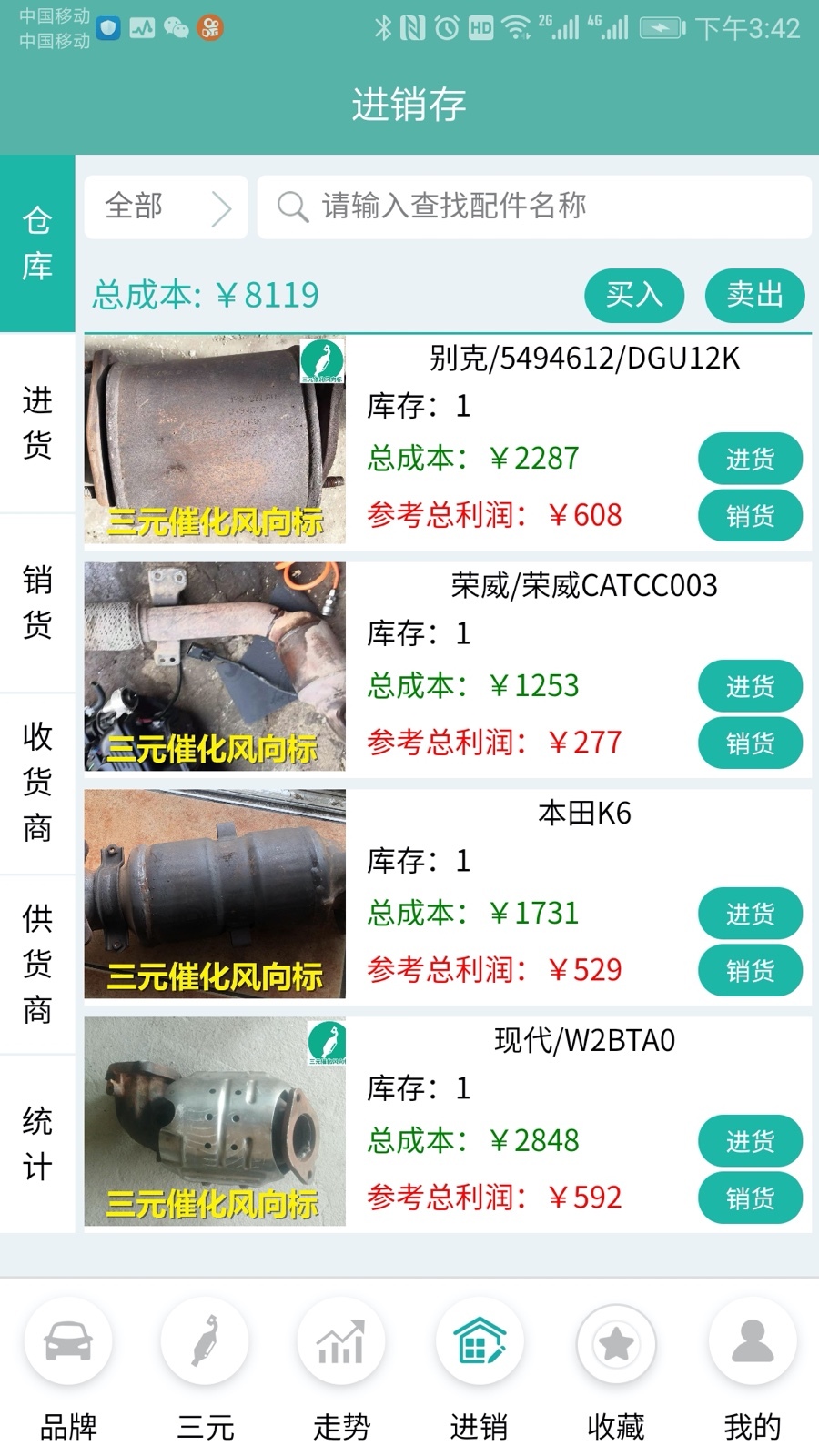The image size is (819, 1456).
Task: Tap the chevron next to 全部
Action: click(x=220, y=207)
